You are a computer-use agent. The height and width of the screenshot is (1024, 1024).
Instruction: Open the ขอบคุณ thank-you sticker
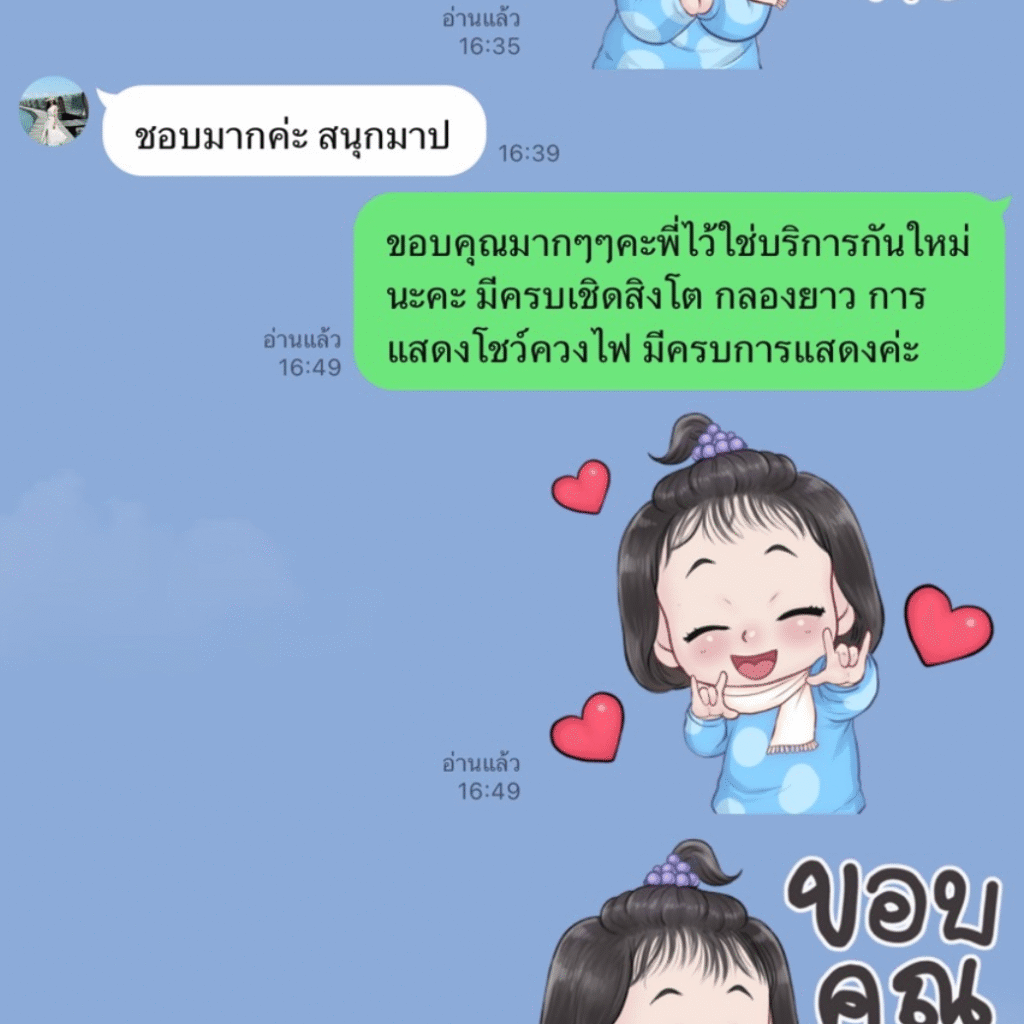(x=770, y=940)
